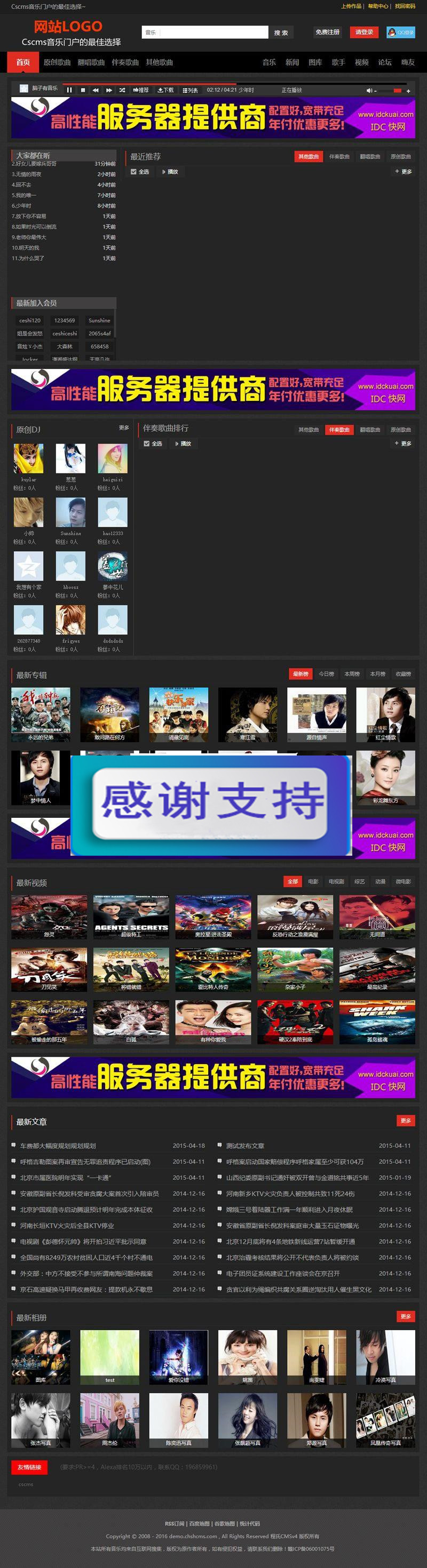The height and width of the screenshot is (1568, 427).
Task: Filter 最新视频 by 电视剧
Action: (x=336, y=881)
